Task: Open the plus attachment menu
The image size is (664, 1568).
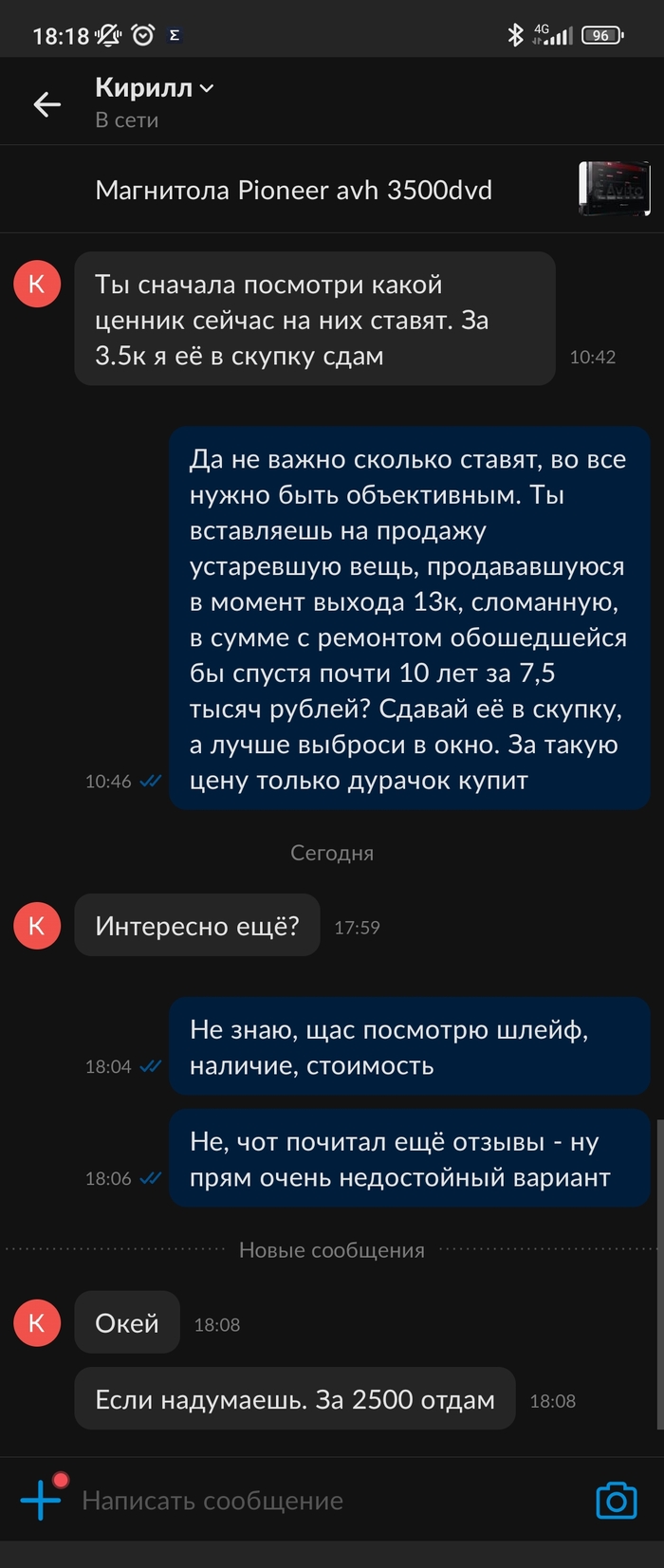Action: [x=41, y=1500]
